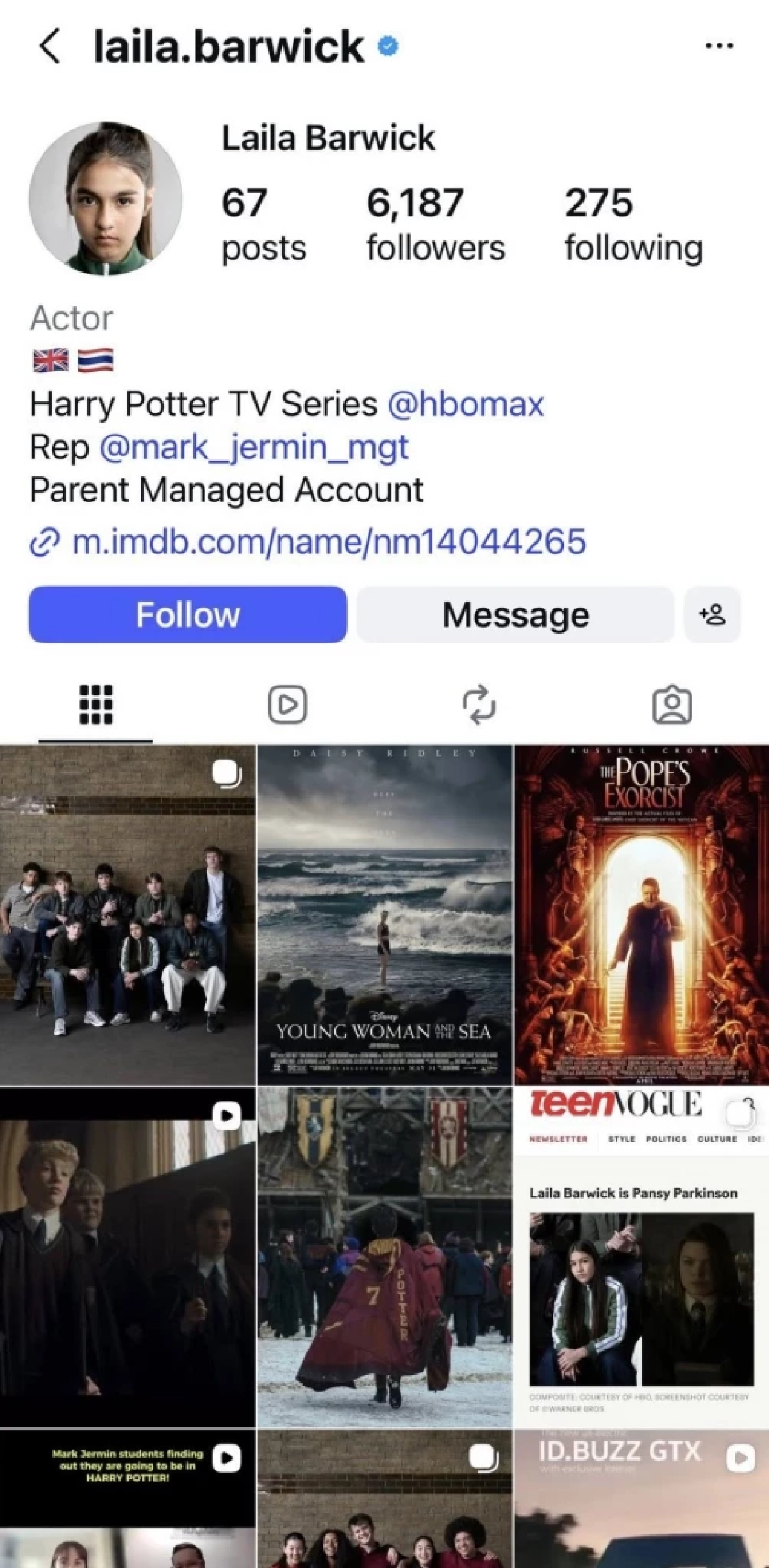View the followers list

click(435, 224)
